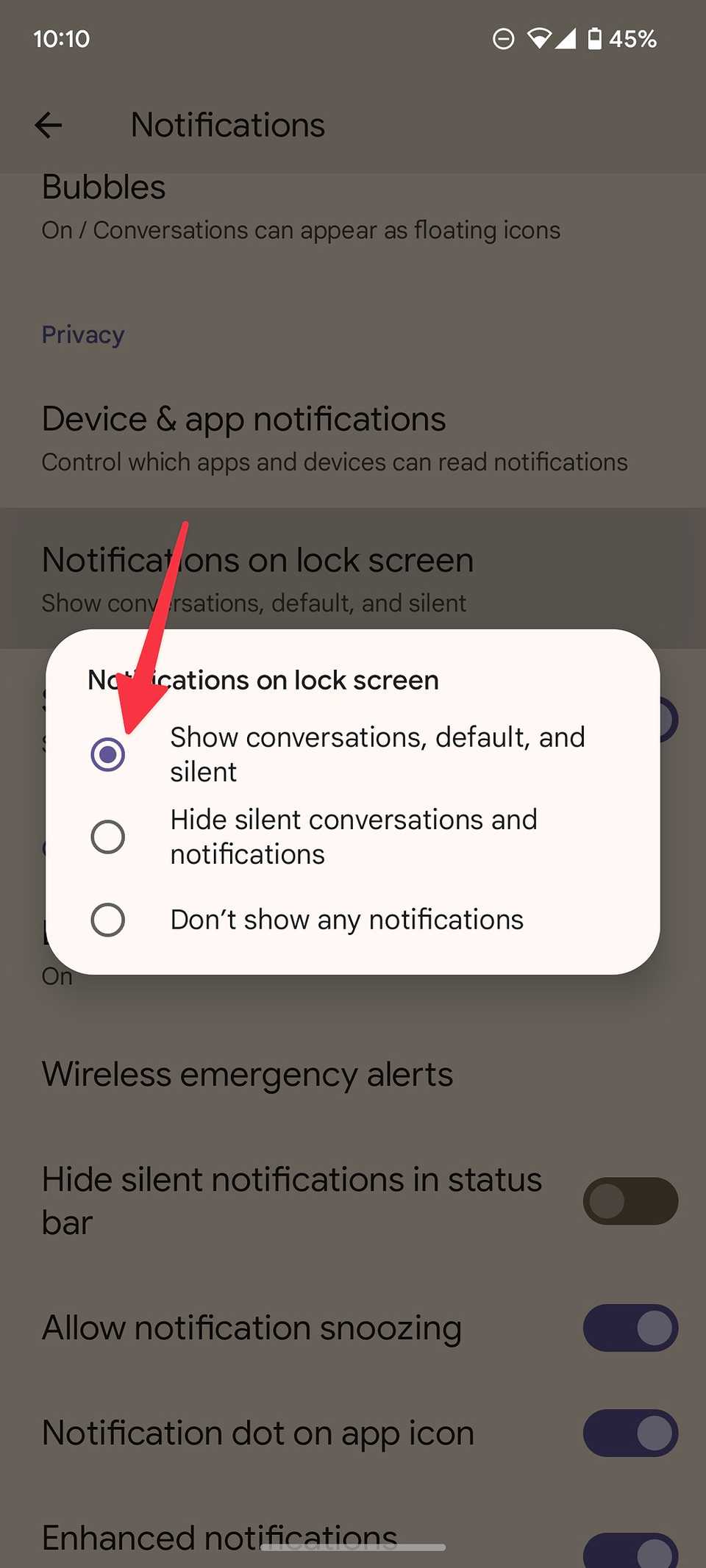Go back using the top-left arrow
The height and width of the screenshot is (1568, 706).
tap(49, 125)
